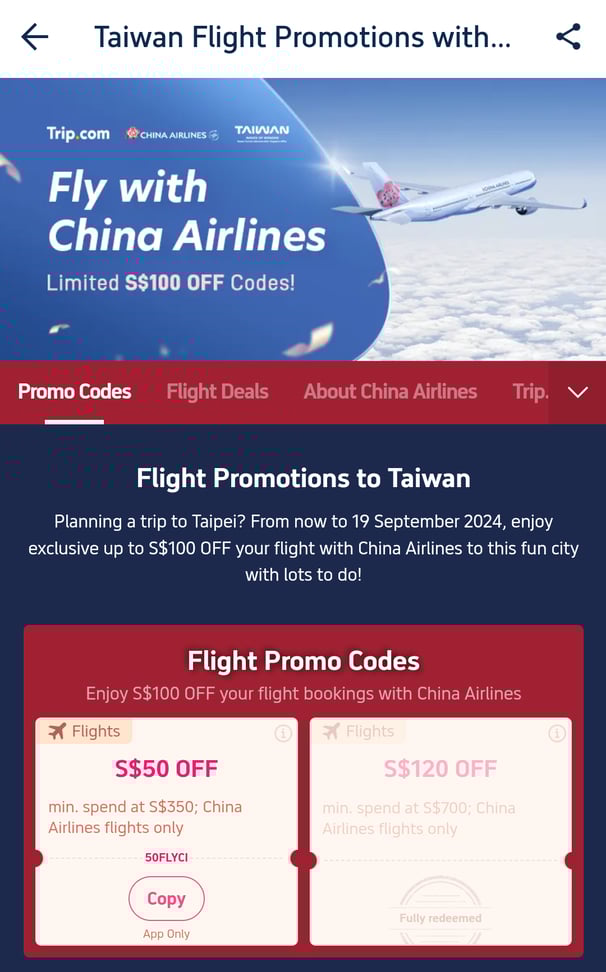Share this promotion page

[x=568, y=37]
